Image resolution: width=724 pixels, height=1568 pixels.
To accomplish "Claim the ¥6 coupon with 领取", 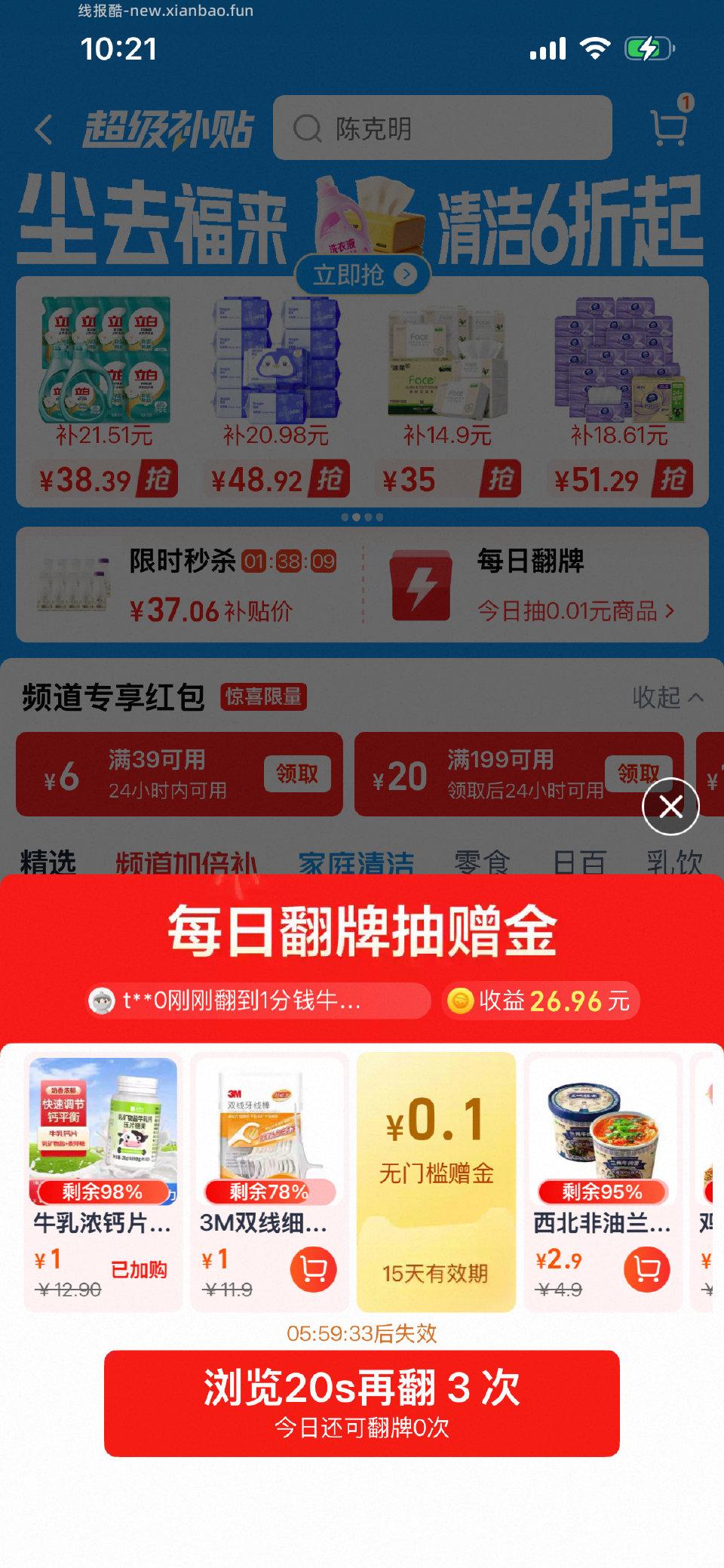I will pos(297,774).
